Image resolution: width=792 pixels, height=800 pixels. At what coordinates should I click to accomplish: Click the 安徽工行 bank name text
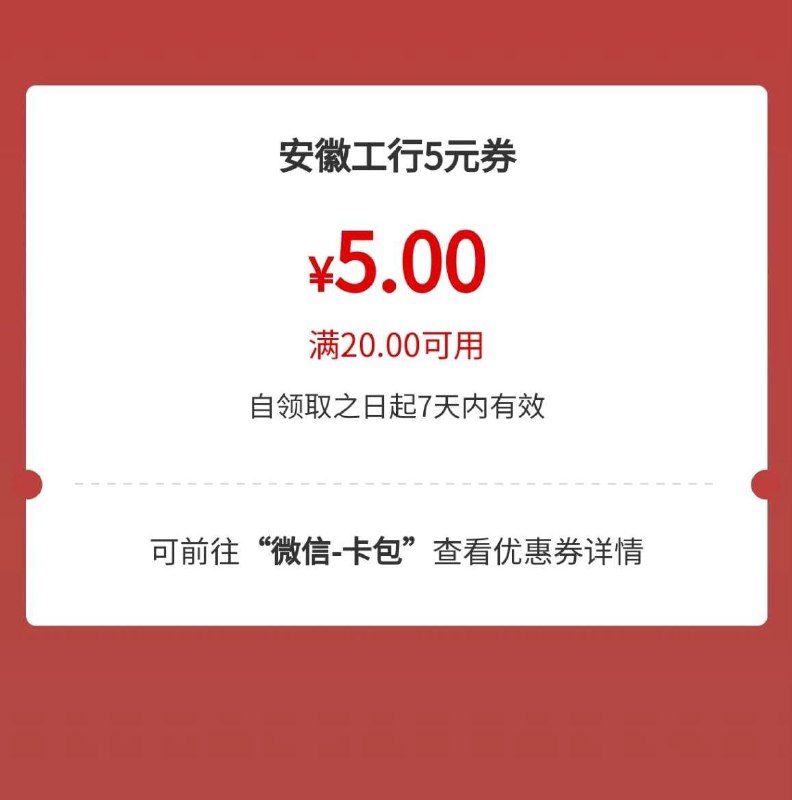coord(347,155)
